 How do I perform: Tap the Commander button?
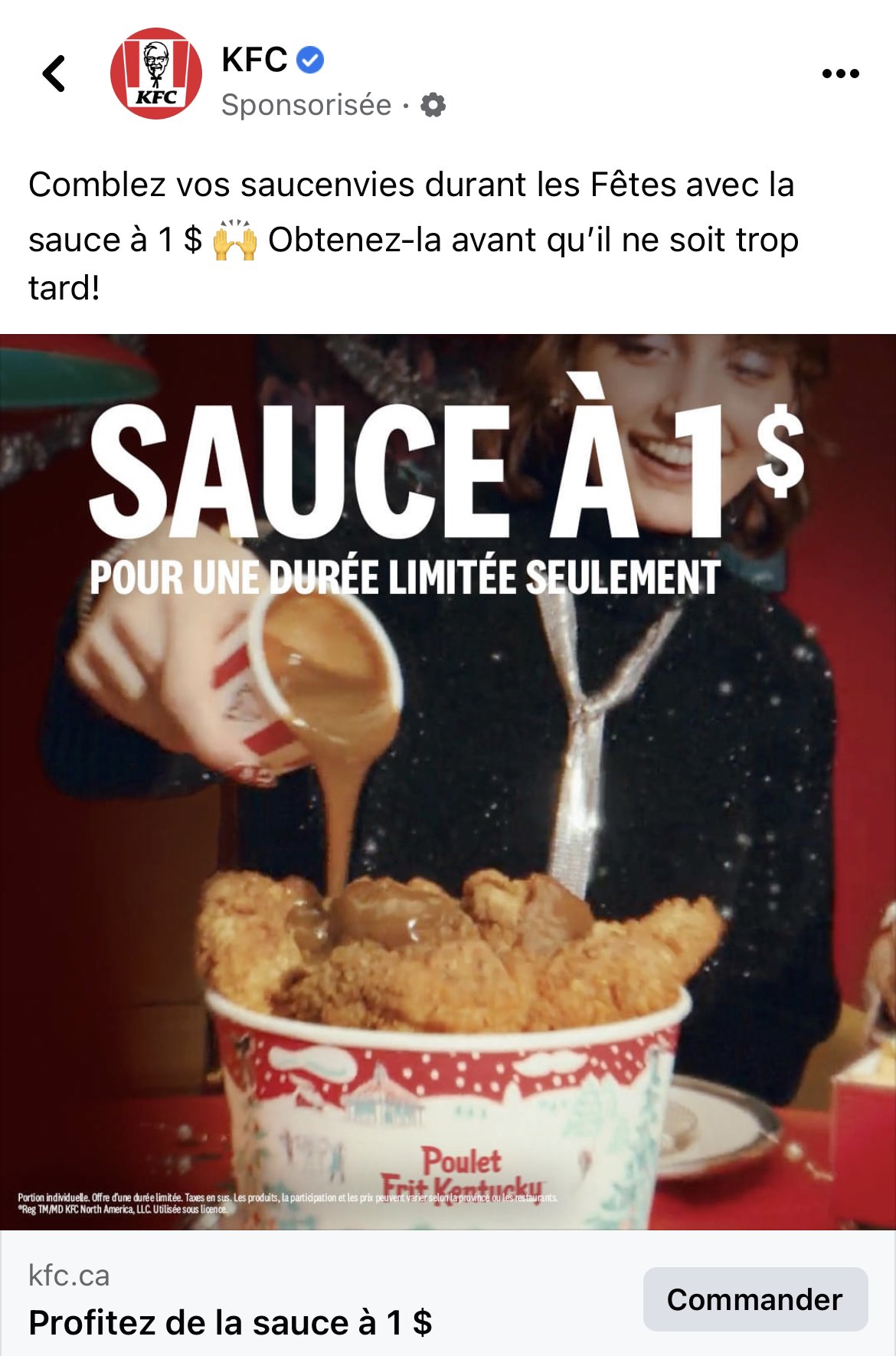[755, 1299]
